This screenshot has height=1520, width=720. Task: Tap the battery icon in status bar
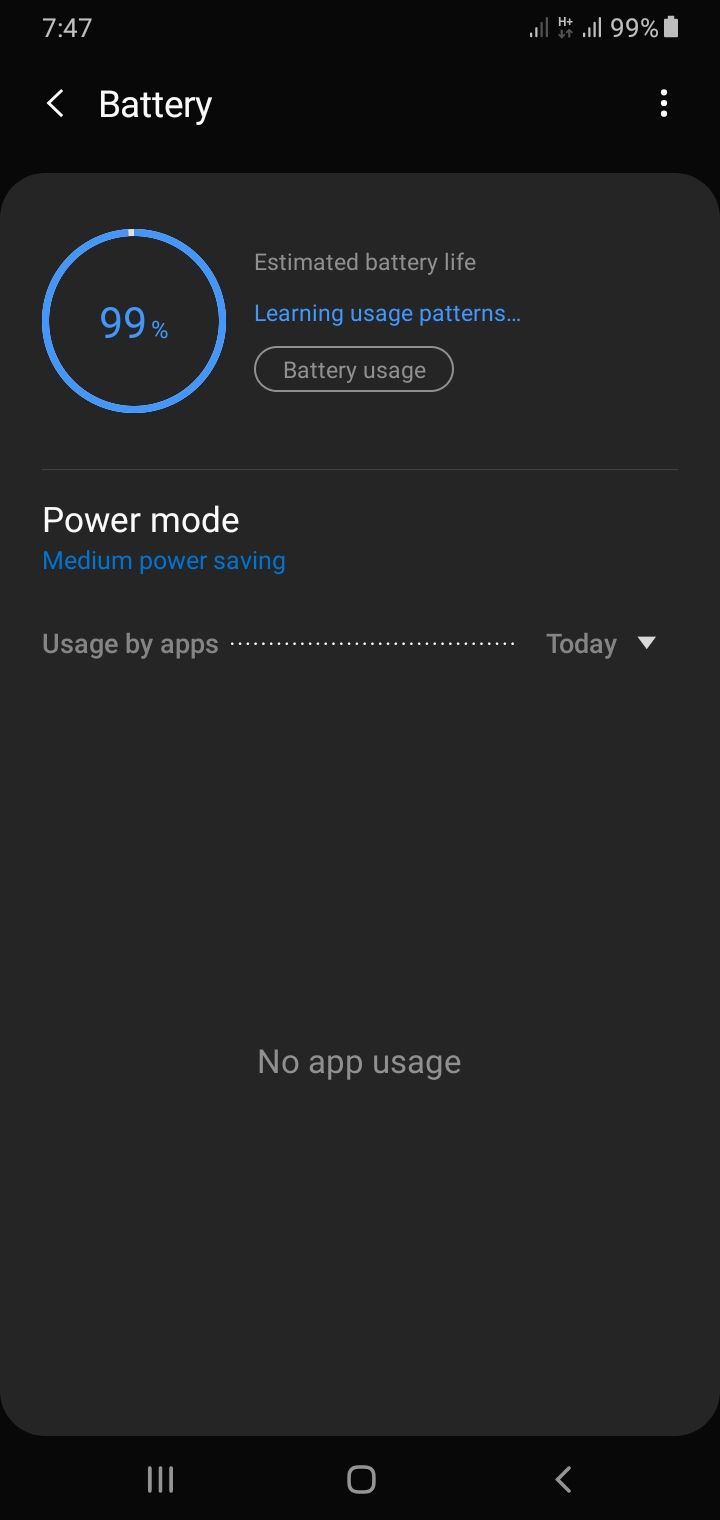671,27
